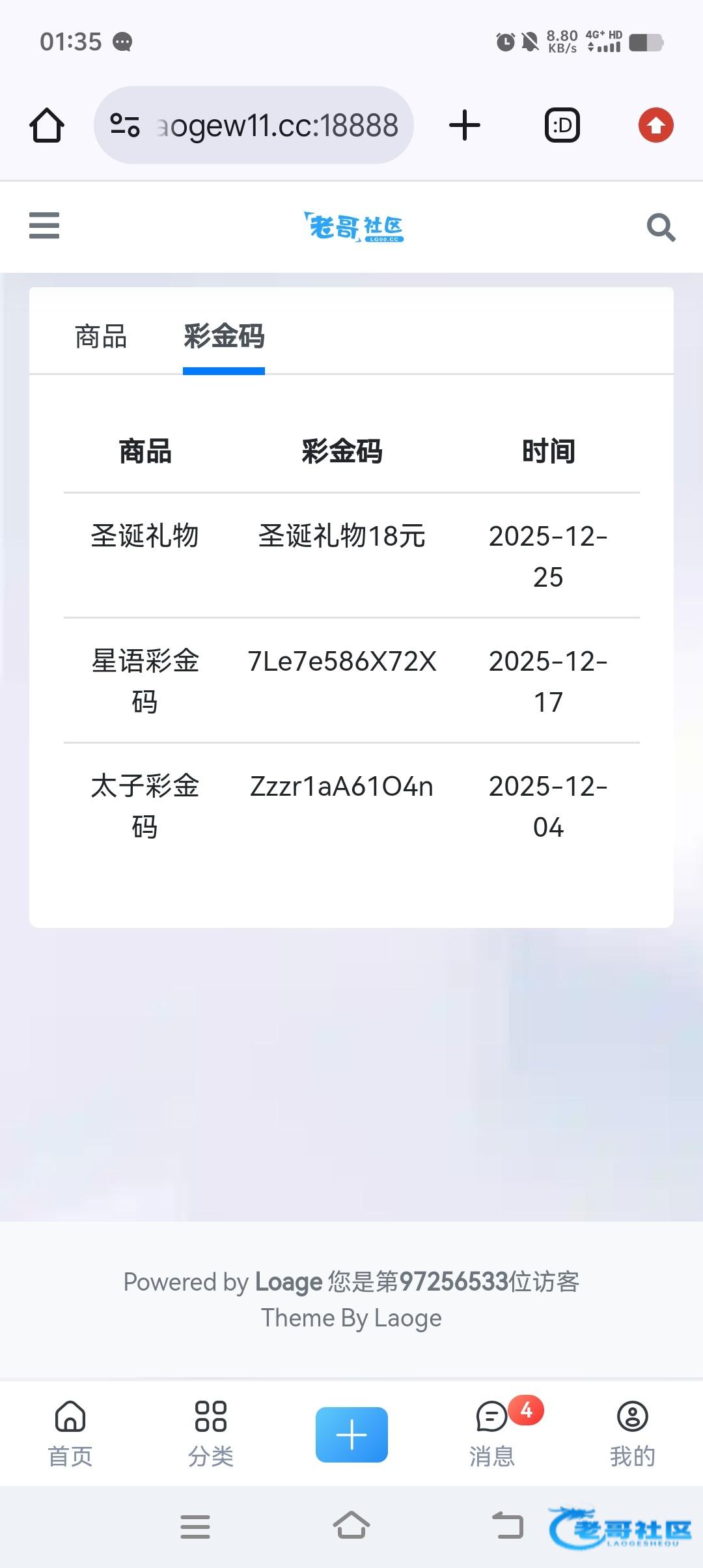The image size is (703, 1568).
Task: Open recent apps from navigation bar
Action: point(195,1526)
